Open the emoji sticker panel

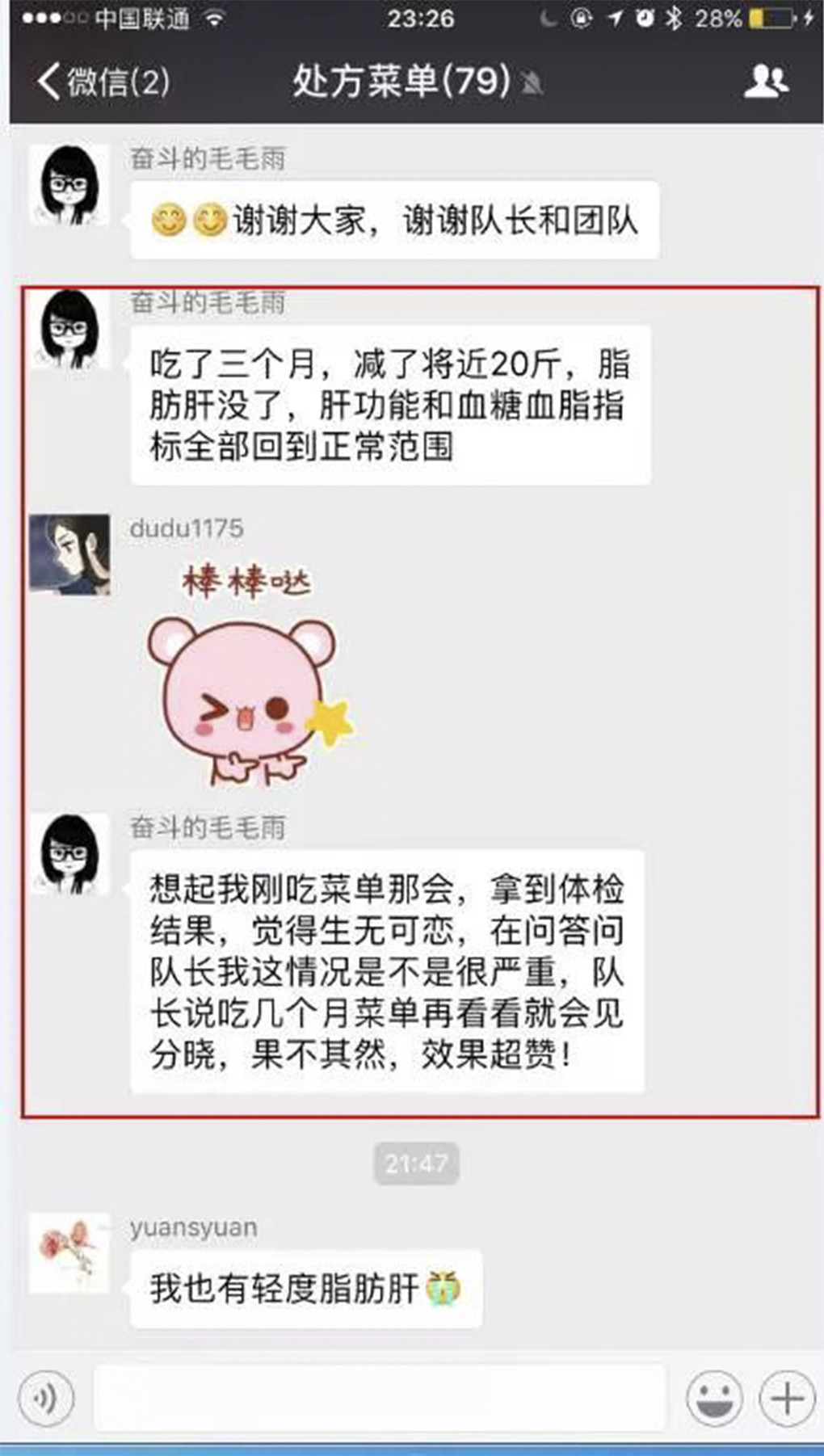(714, 1397)
